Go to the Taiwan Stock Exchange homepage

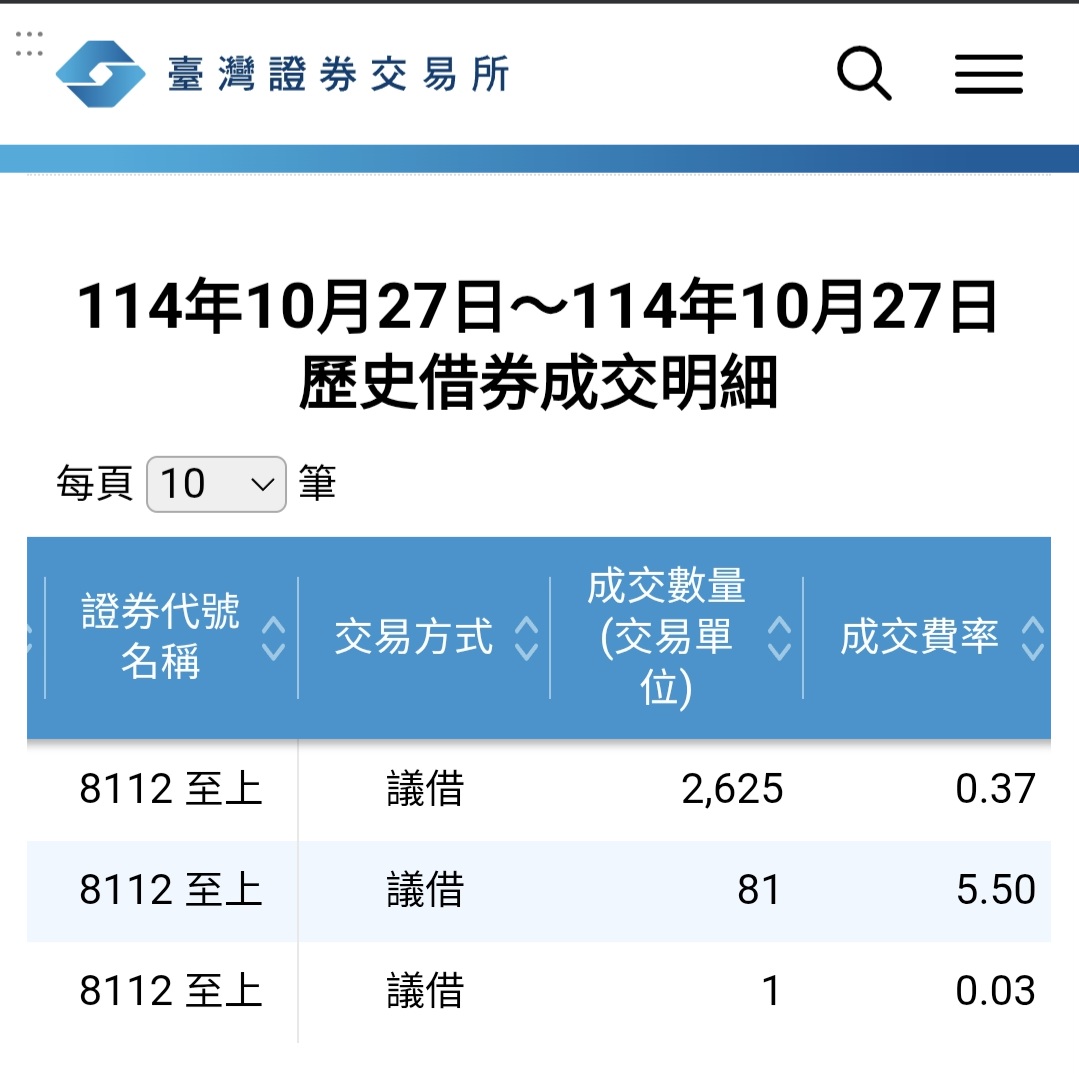pyautogui.click(x=284, y=74)
